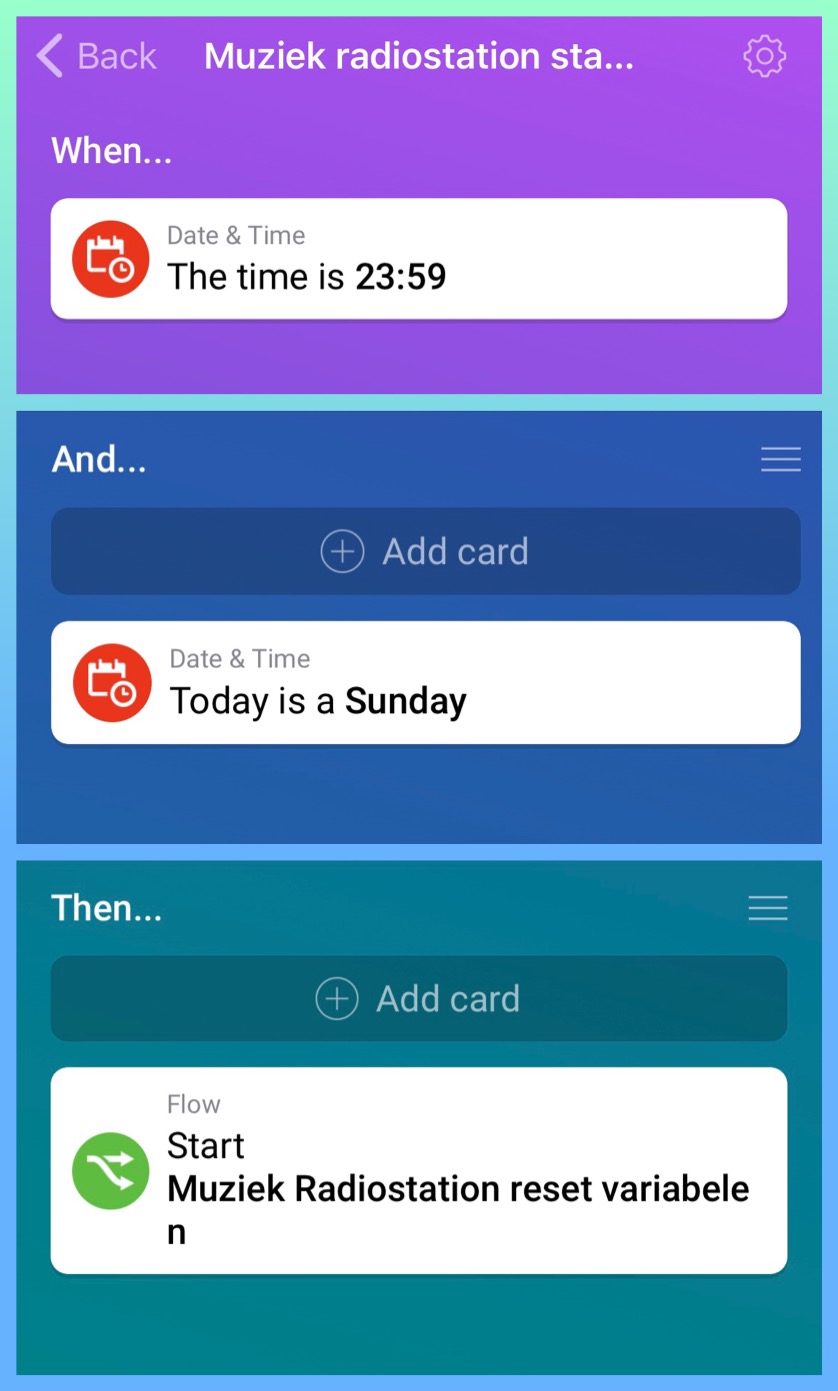Open the reorder menu in Then section

tap(767, 907)
